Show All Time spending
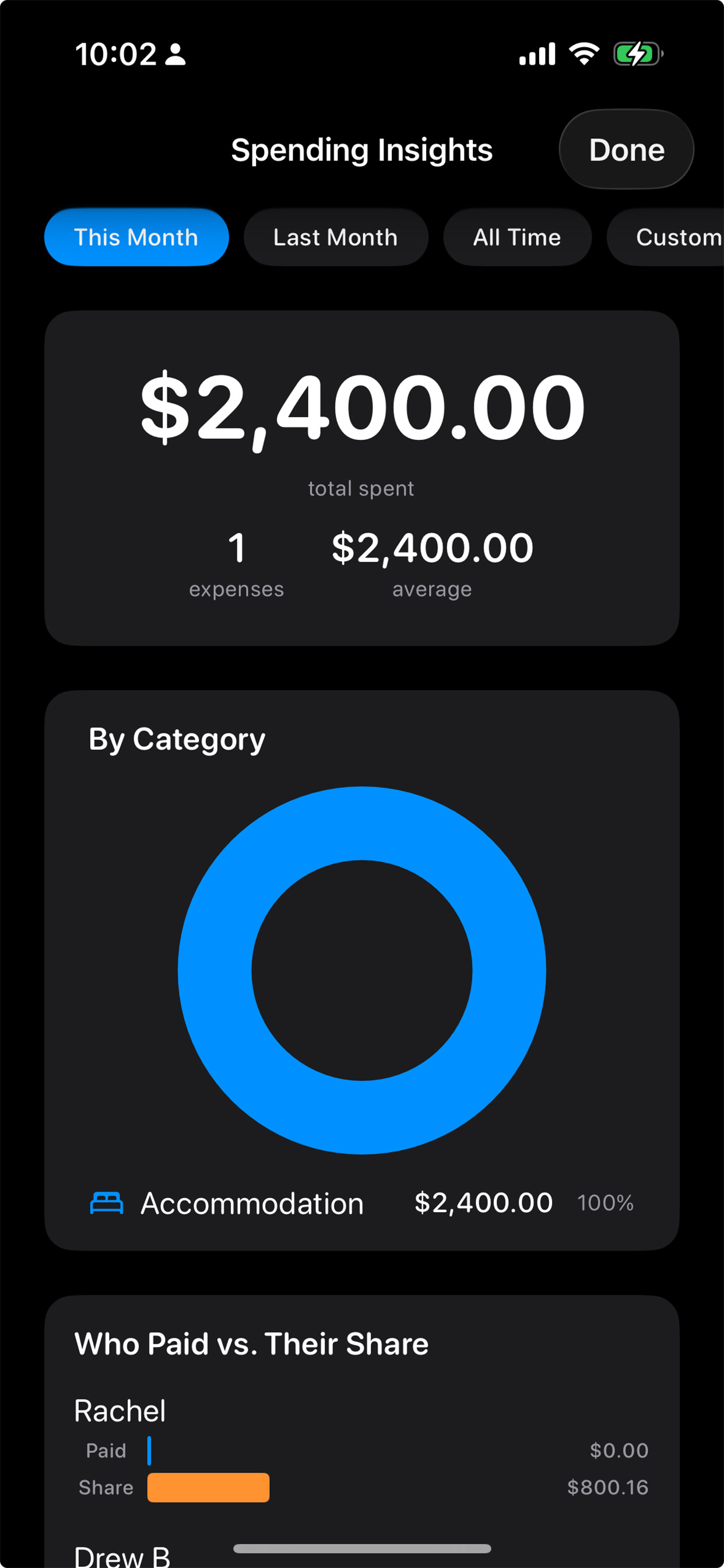The height and width of the screenshot is (1568, 724). (517, 237)
